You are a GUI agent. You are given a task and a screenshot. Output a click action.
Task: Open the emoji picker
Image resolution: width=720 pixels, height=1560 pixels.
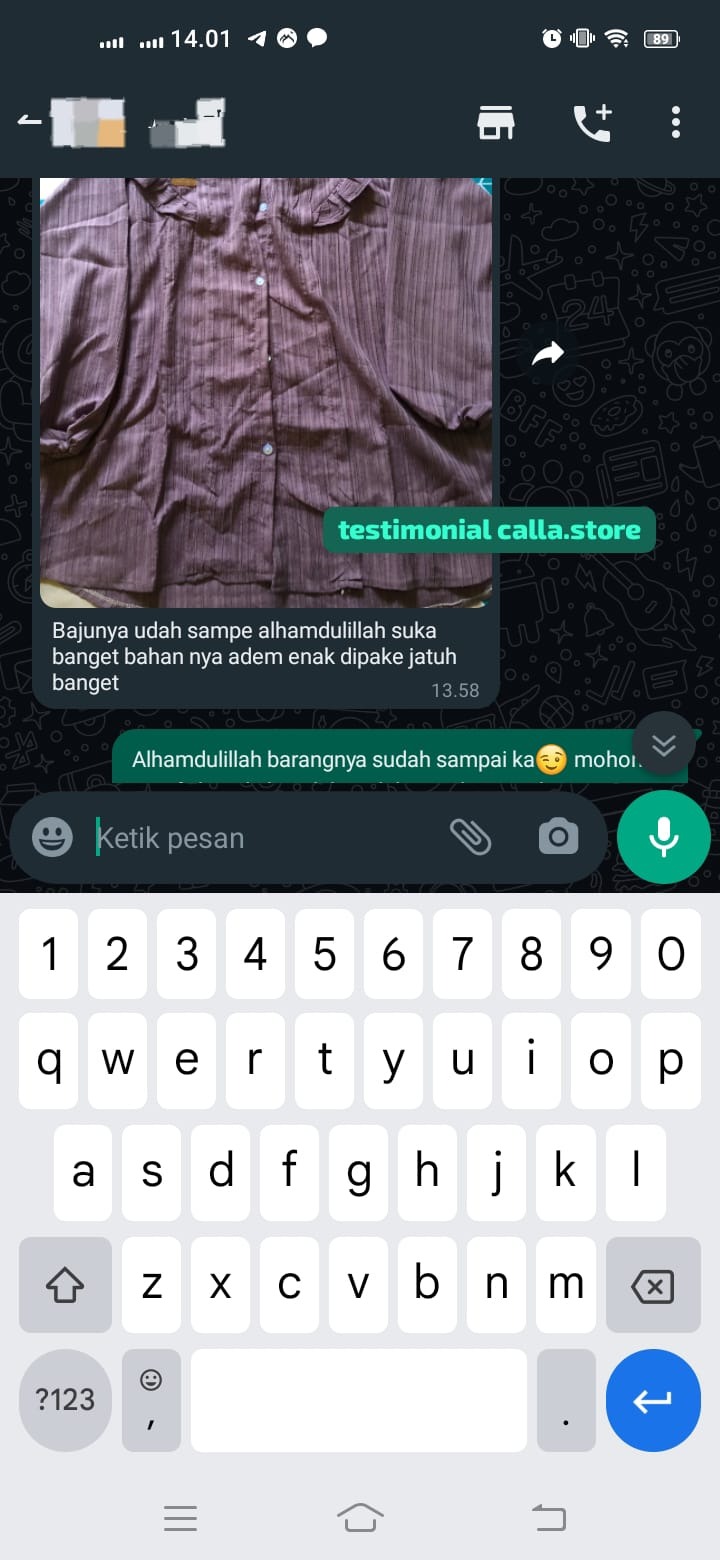[52, 837]
